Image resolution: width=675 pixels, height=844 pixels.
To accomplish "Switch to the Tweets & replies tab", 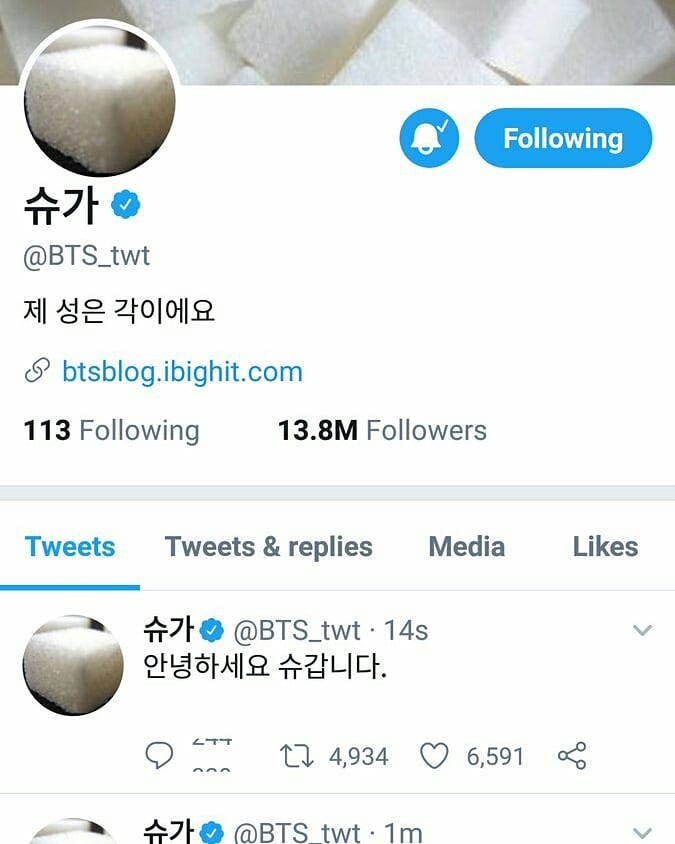I will point(268,547).
